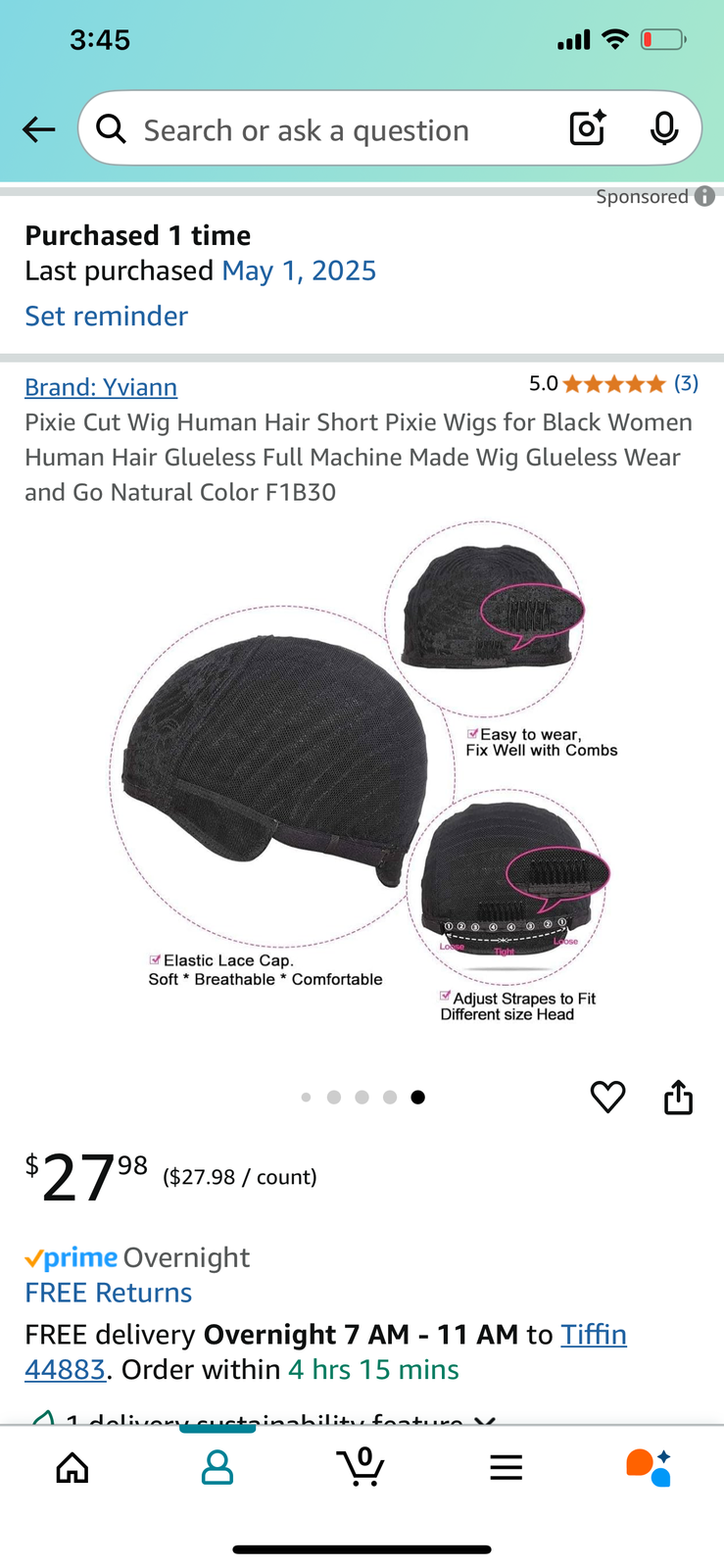Go to the Home tab
The image size is (724, 1568).
tap(72, 1467)
